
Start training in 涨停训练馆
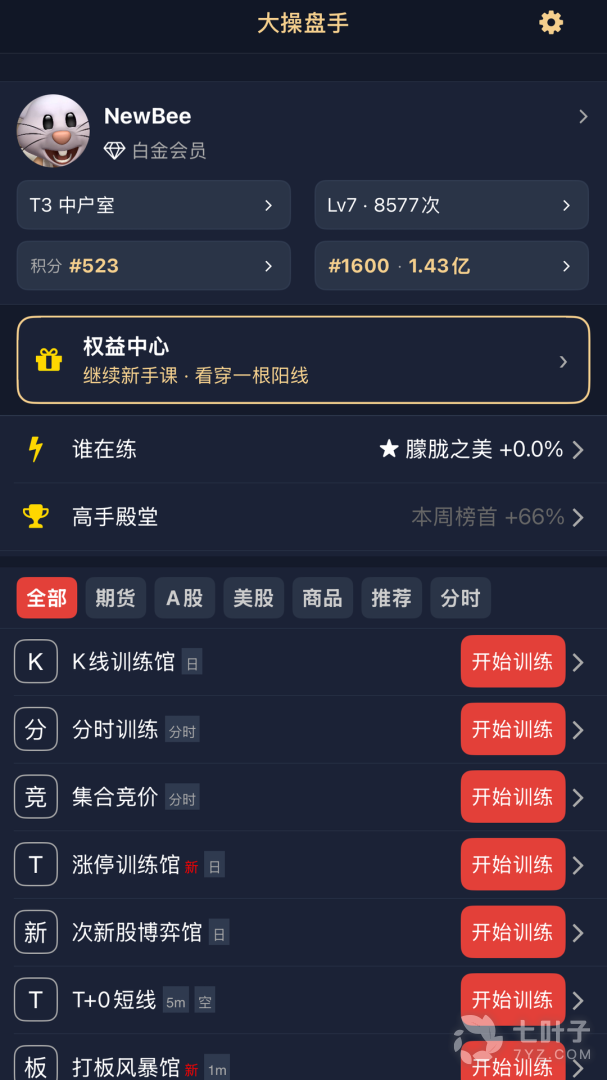(513, 864)
